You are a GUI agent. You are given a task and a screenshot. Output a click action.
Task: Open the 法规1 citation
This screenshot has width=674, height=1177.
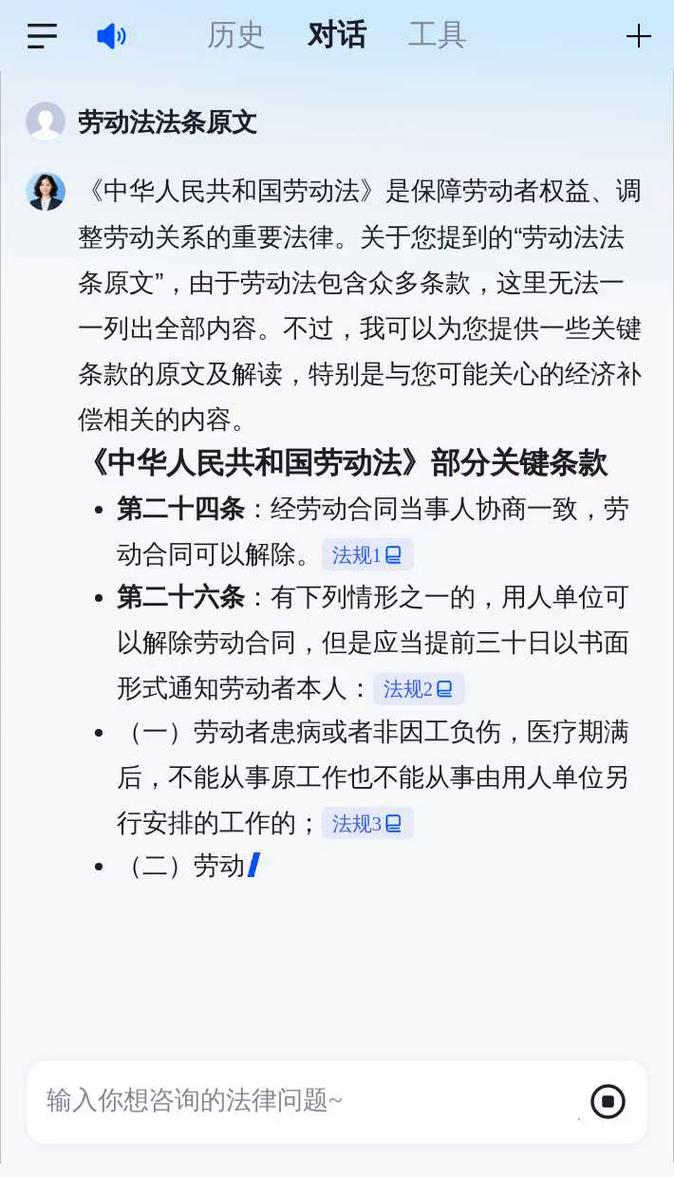click(367, 555)
